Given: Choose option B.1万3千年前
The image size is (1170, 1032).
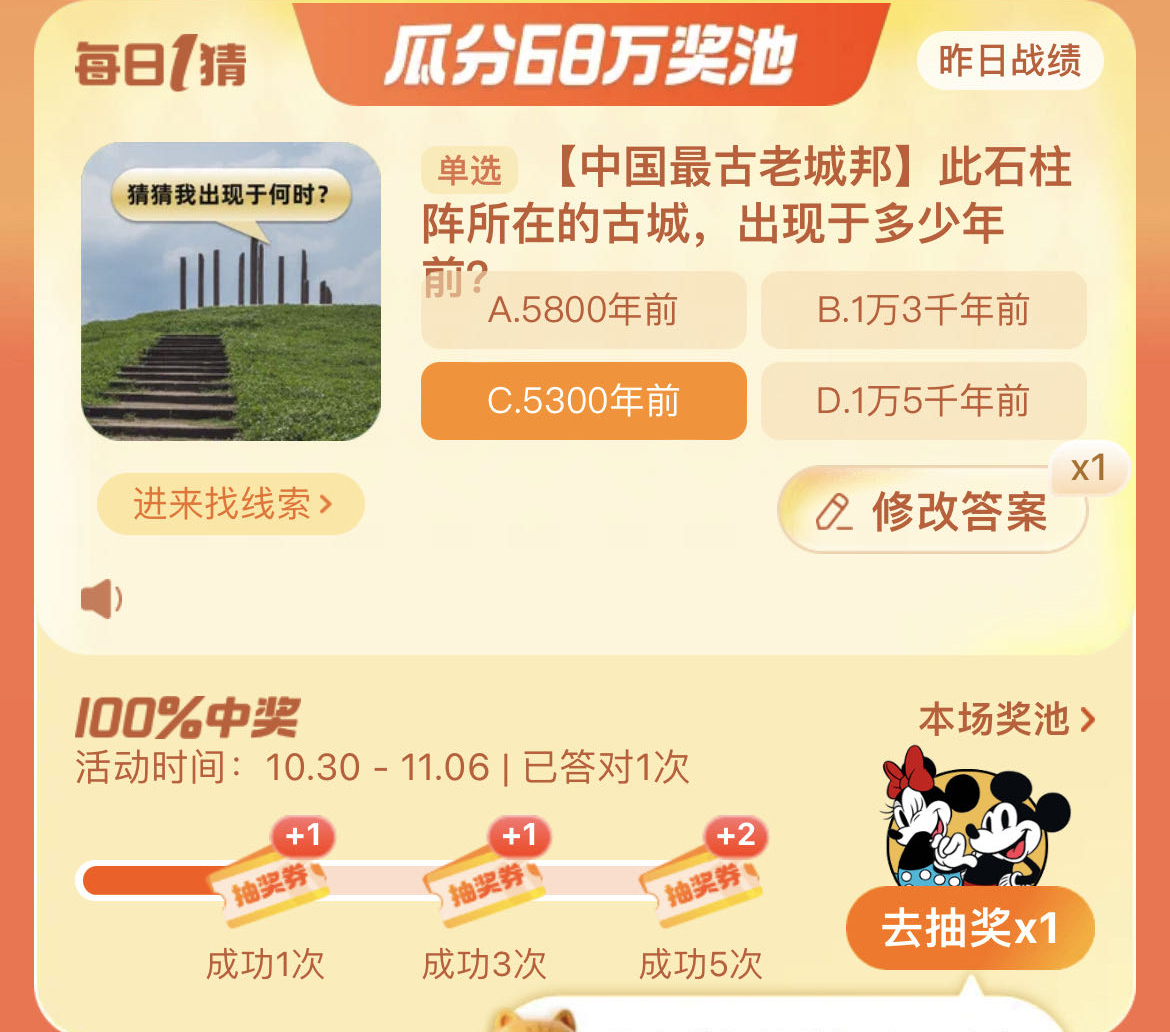Looking at the screenshot, I should [x=923, y=311].
